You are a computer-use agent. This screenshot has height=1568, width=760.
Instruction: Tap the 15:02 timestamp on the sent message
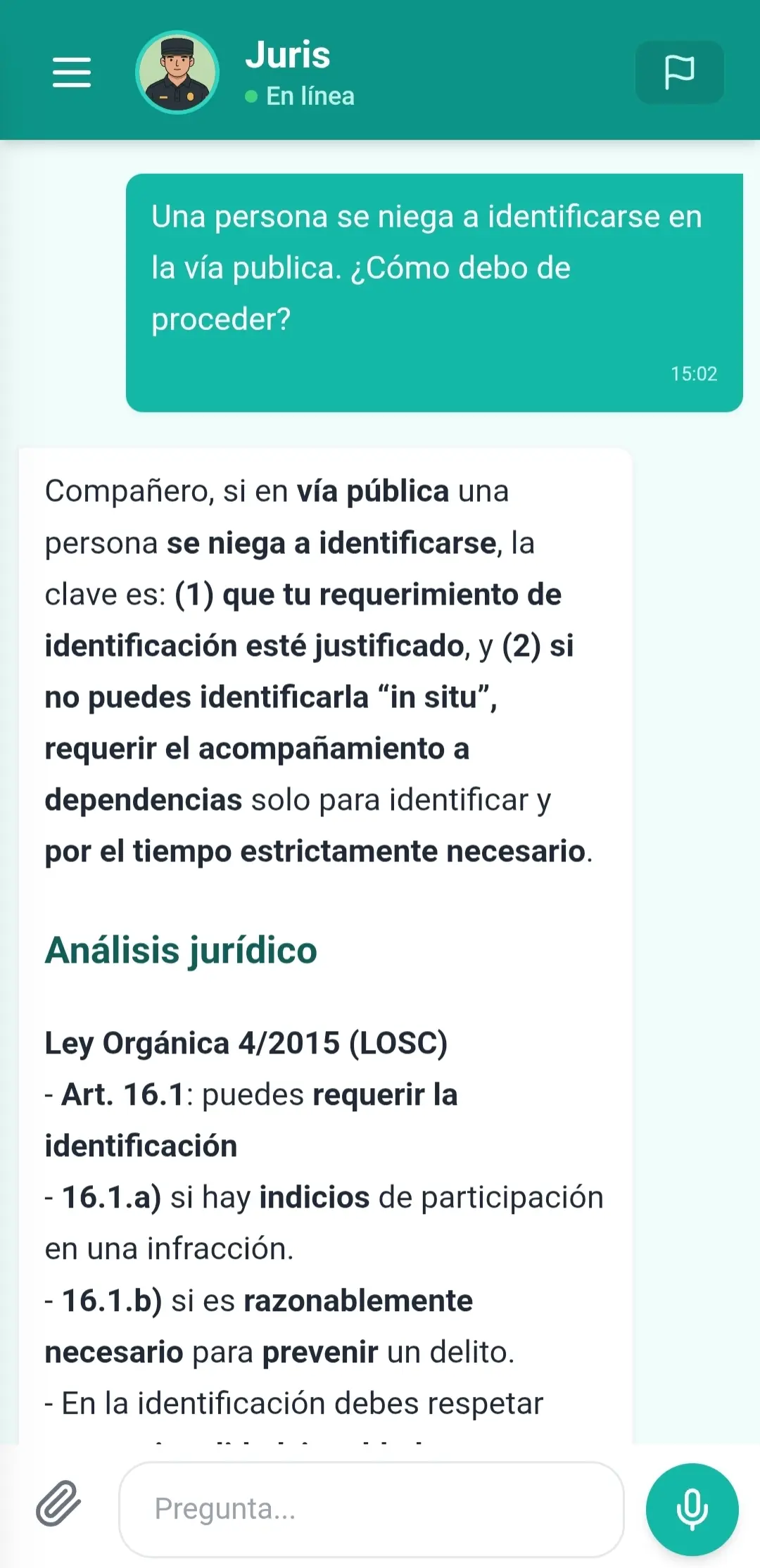pos(693,374)
